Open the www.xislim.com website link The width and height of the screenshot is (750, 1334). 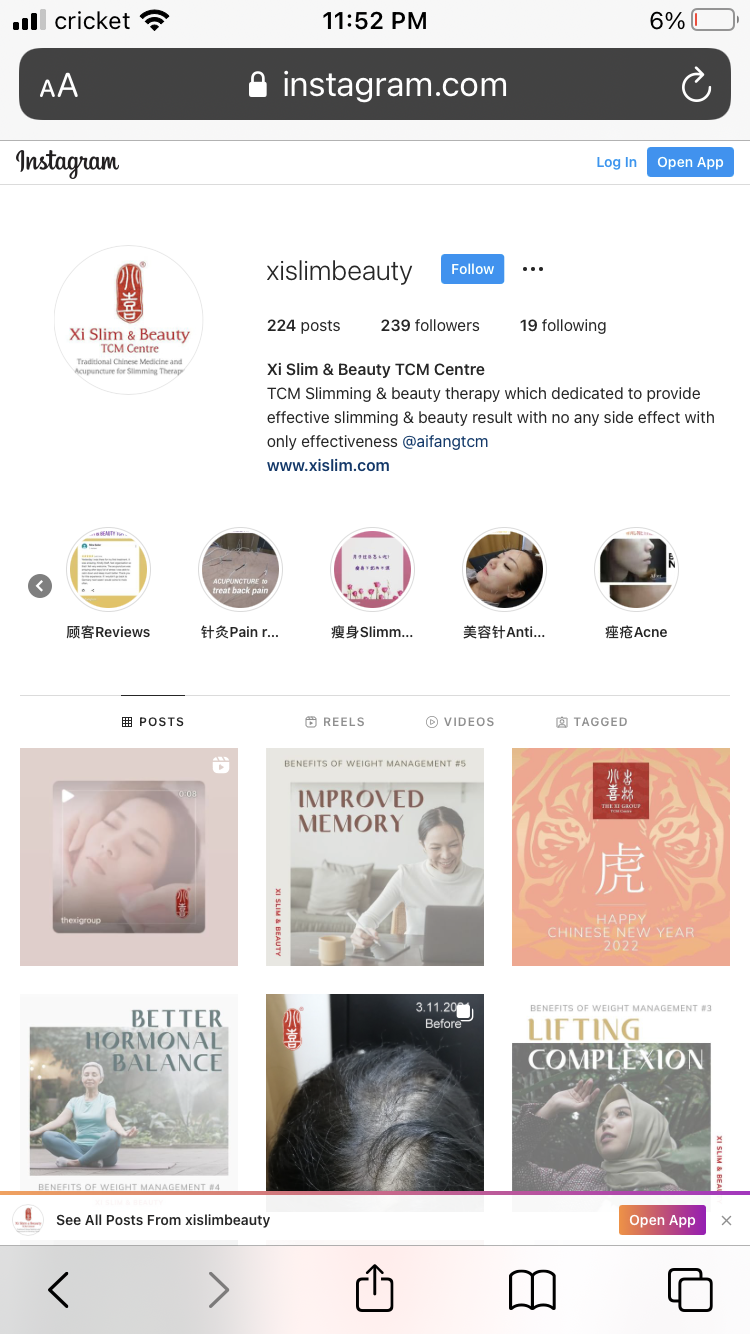click(x=328, y=465)
